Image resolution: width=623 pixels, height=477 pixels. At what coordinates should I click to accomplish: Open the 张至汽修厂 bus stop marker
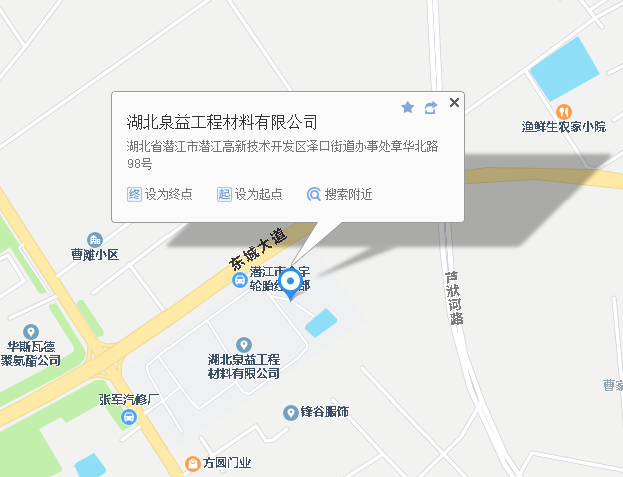130,416
